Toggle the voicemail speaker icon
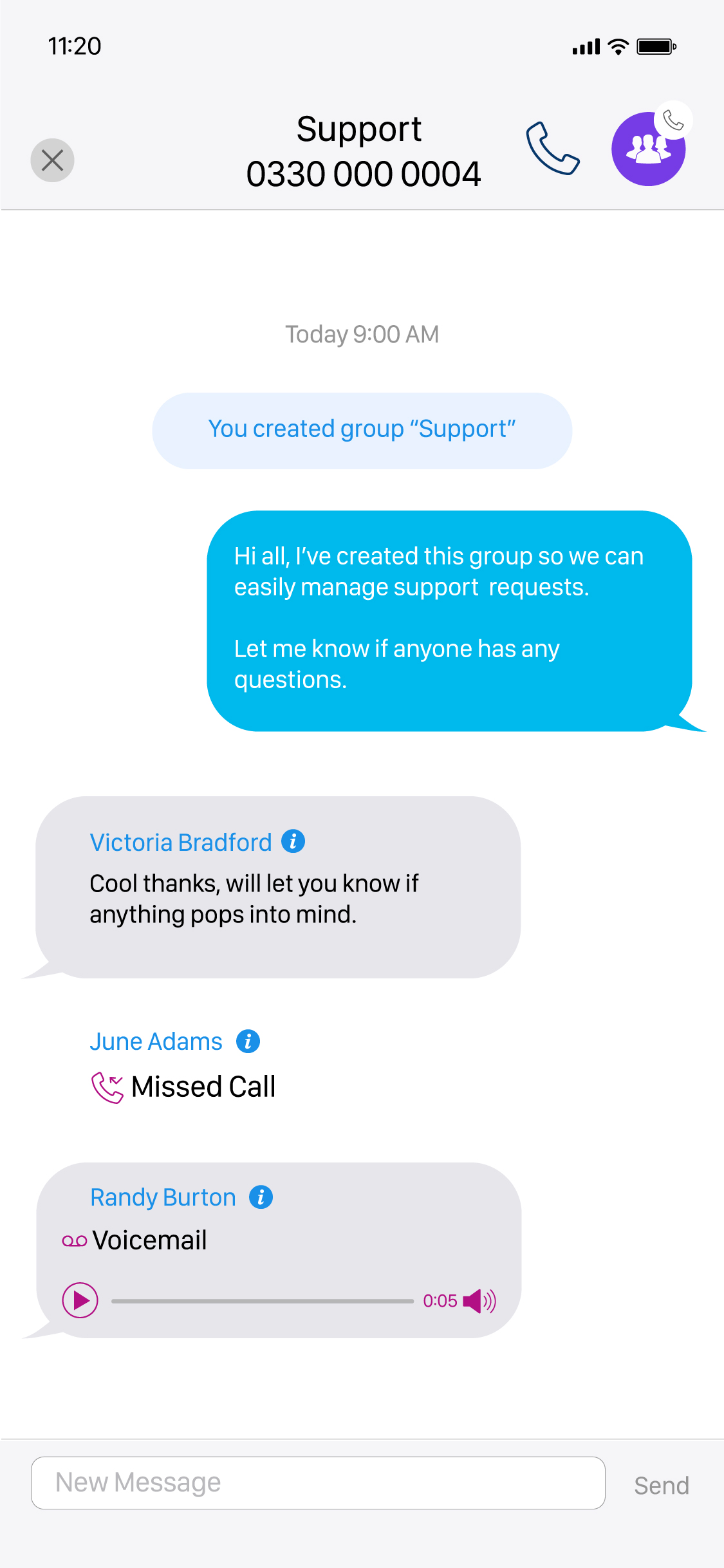 [479, 1301]
